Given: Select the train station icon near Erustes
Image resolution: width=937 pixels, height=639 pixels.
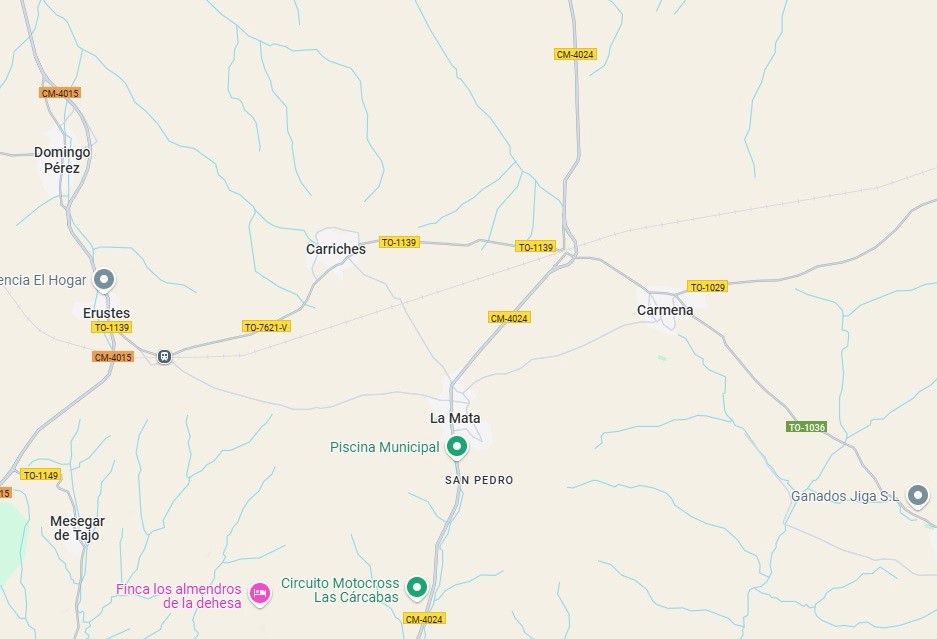Looking at the screenshot, I should tap(165, 356).
